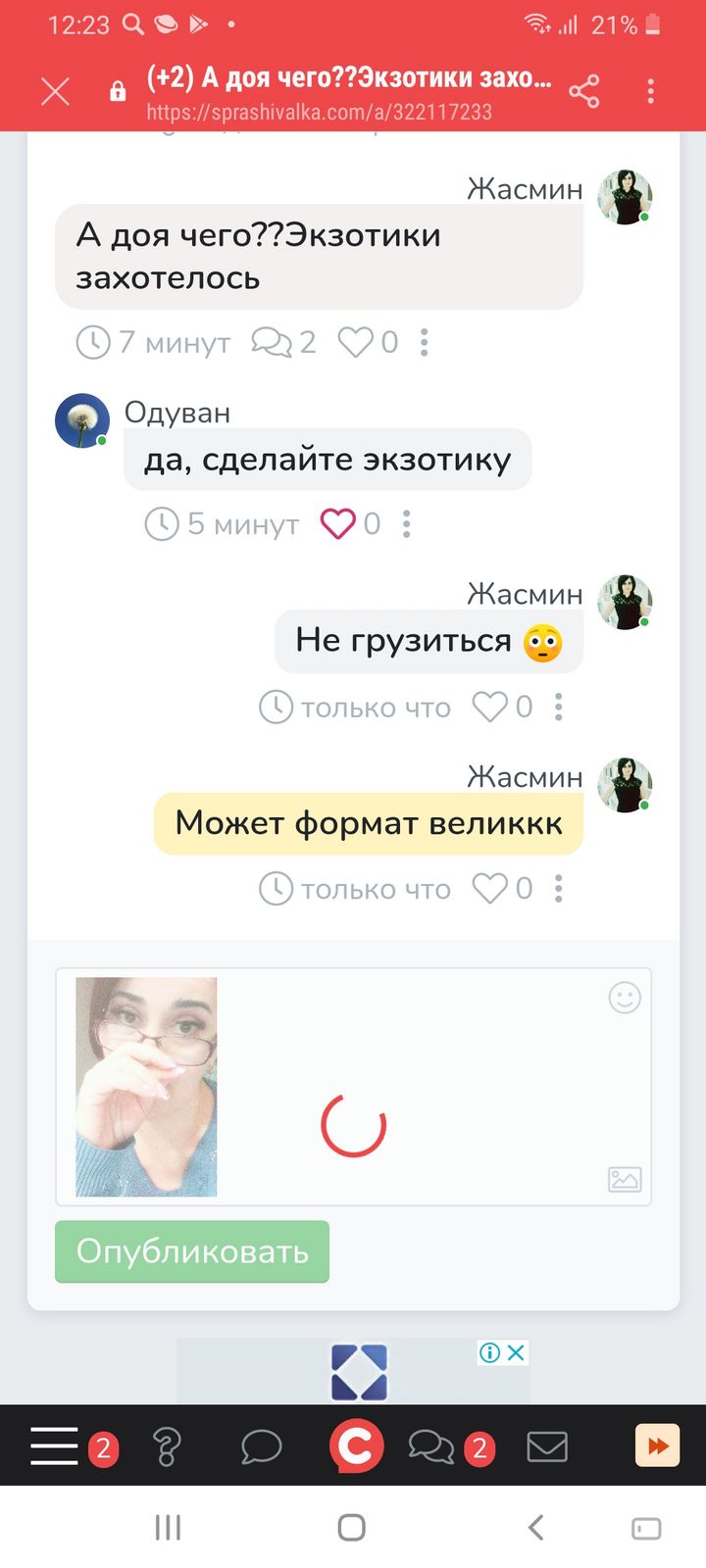The image size is (706, 1568).
Task: Open the hamburger menu in the bottom bar
Action: pos(54,1445)
